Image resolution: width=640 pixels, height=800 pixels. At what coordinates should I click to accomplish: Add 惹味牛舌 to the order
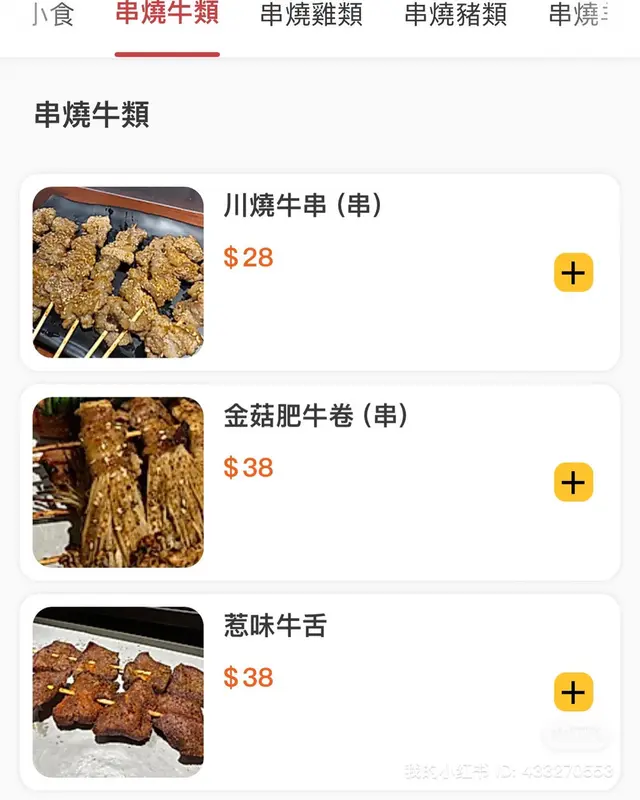tap(573, 692)
